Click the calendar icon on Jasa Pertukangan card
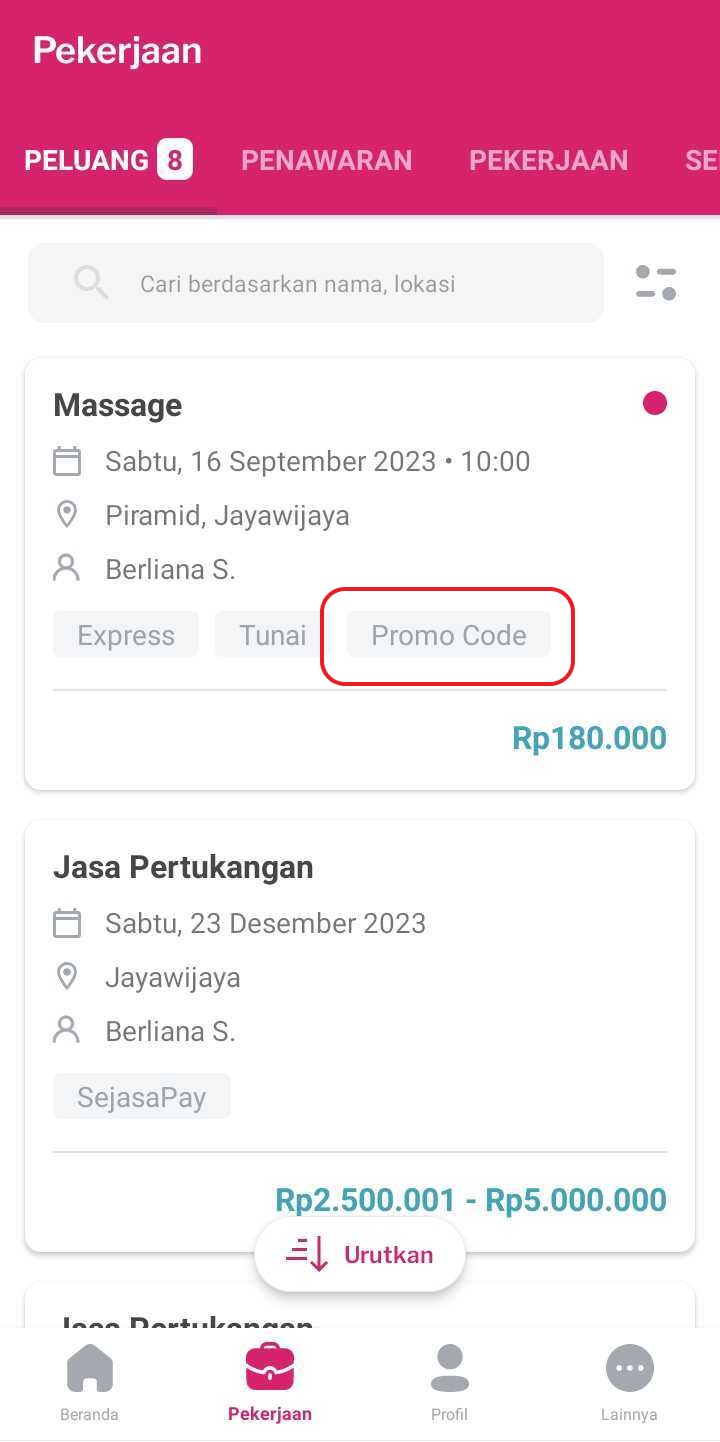 67,923
